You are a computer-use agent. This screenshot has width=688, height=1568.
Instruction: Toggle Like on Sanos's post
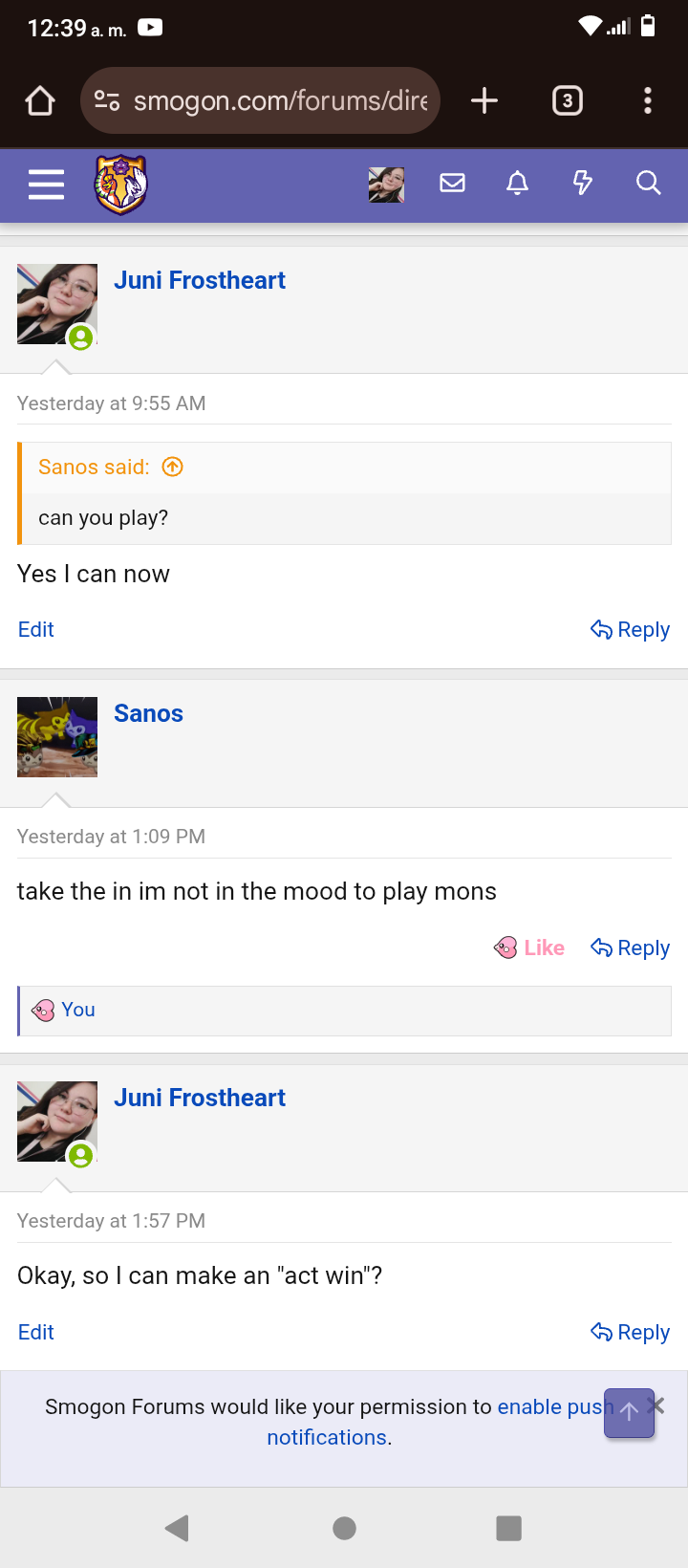pyautogui.click(x=529, y=947)
